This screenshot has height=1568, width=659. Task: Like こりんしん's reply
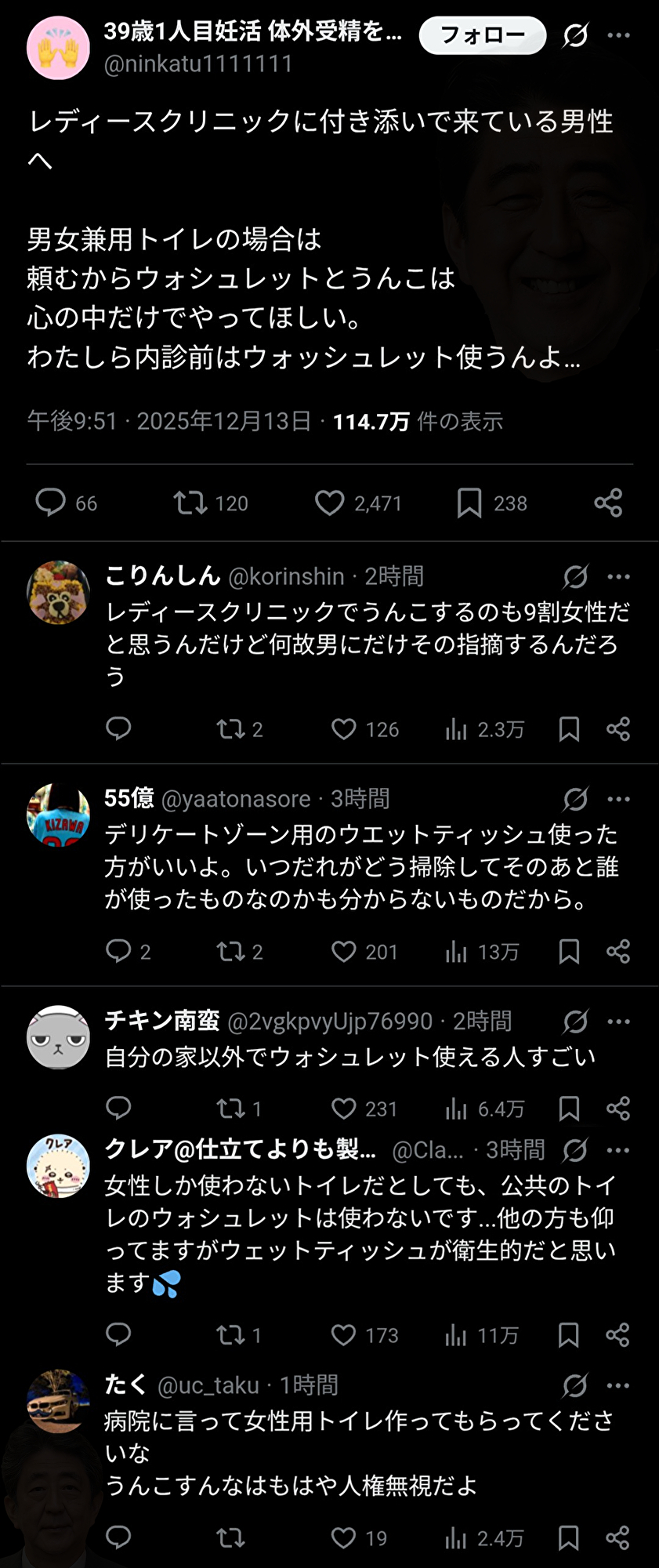(x=344, y=729)
